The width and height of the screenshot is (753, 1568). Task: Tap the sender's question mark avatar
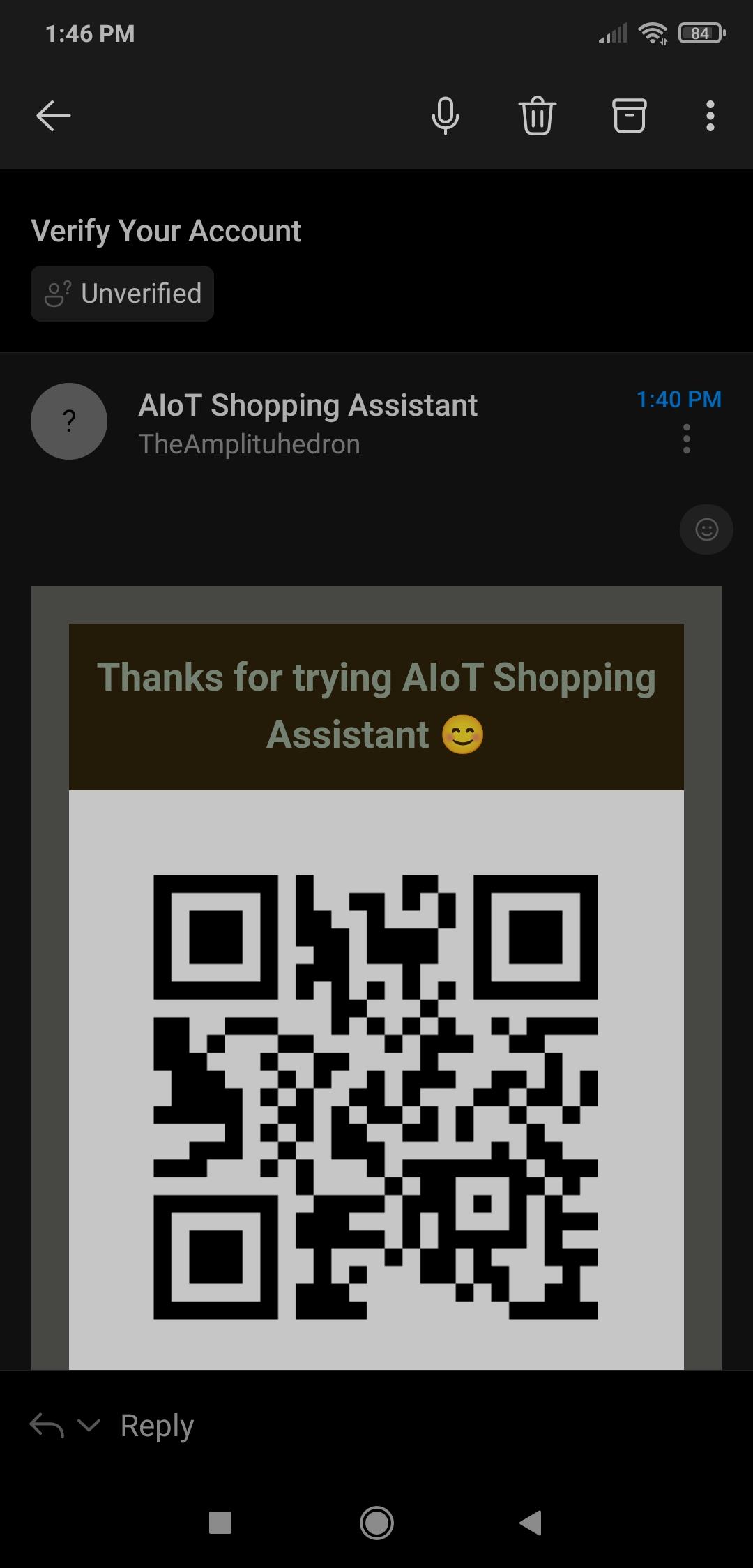point(68,421)
